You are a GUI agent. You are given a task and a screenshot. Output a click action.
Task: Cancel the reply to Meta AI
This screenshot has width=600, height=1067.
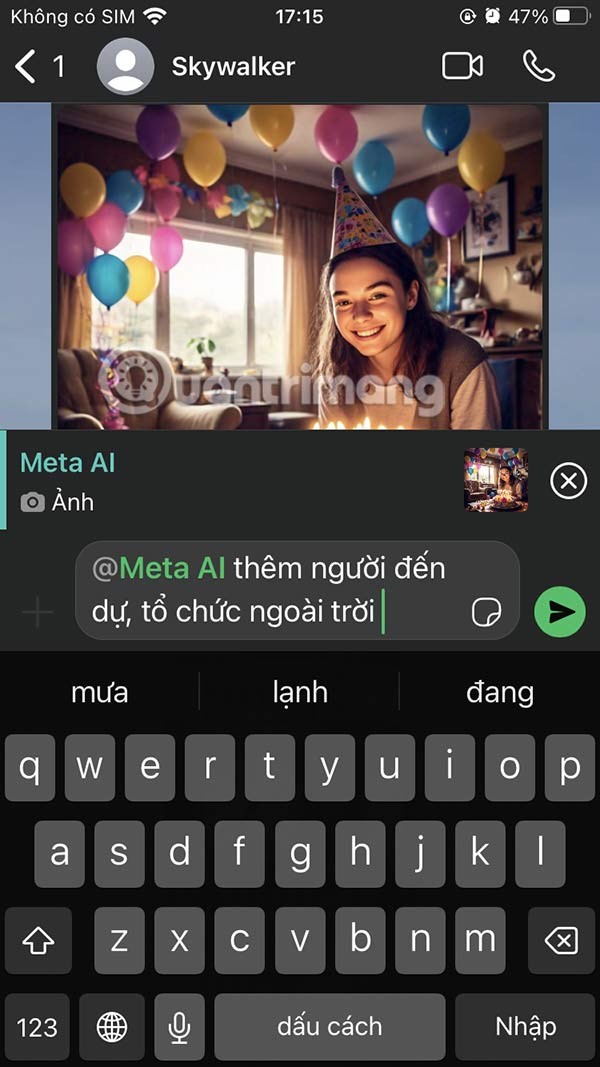pyautogui.click(x=568, y=481)
